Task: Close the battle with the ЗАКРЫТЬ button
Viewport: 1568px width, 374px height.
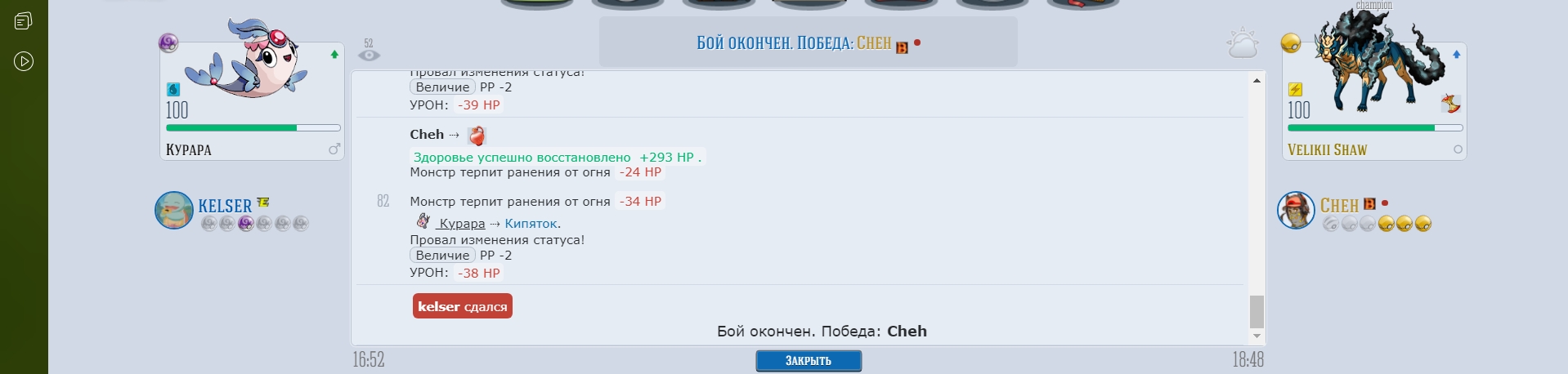Action: click(808, 361)
